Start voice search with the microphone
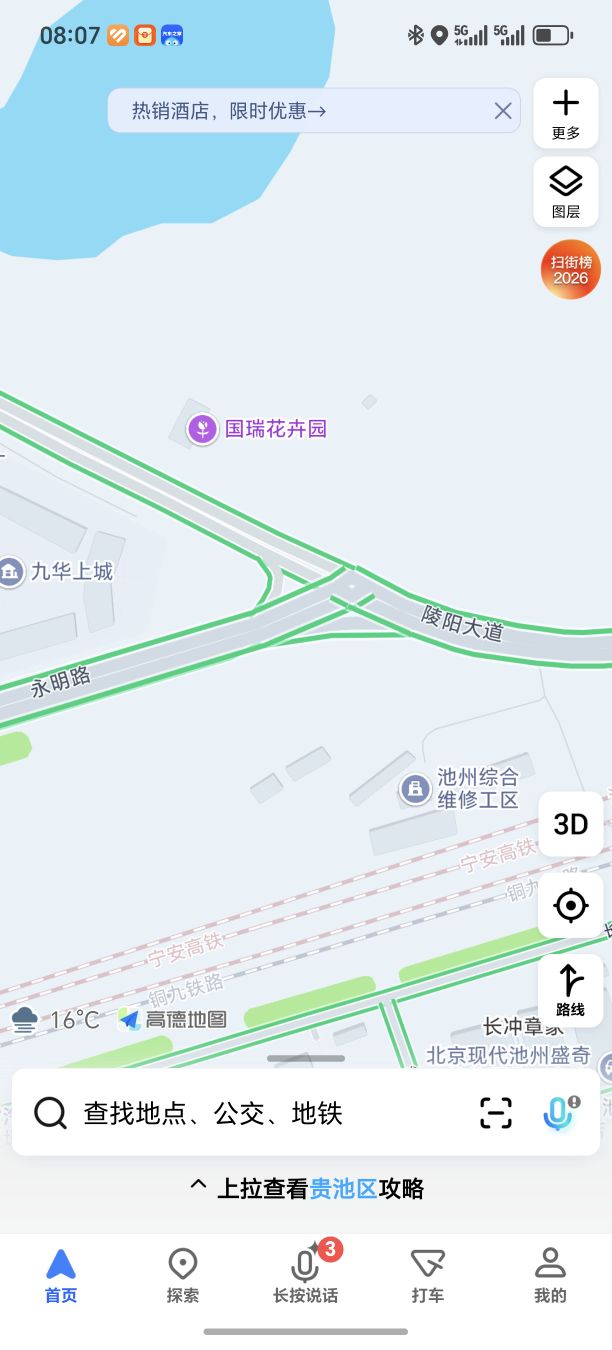612x1350 pixels. click(x=560, y=1113)
